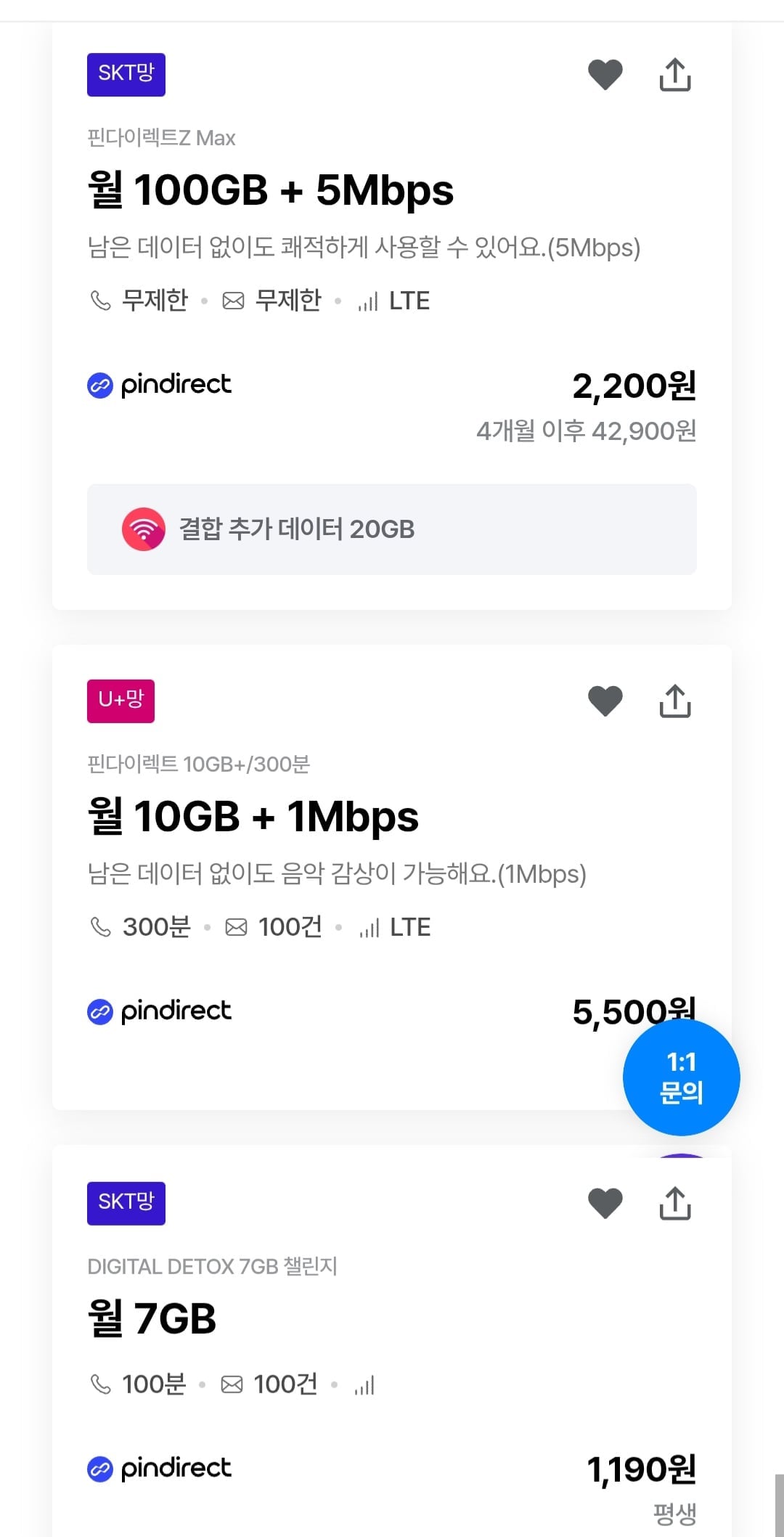
Task: Open the SKT망 network filter badge
Action: tap(126, 74)
